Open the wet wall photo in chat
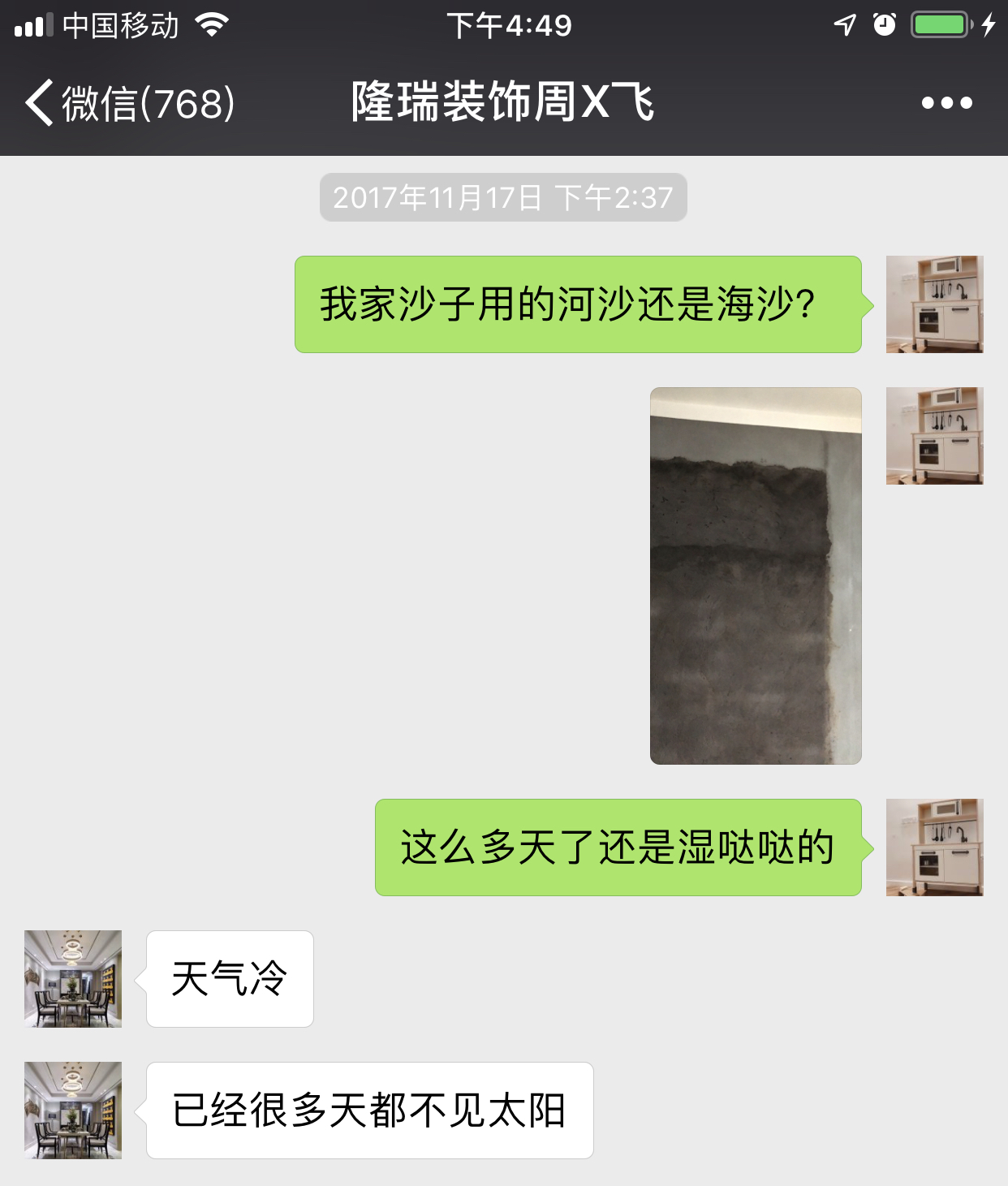This screenshot has width=1008, height=1186. pos(755,576)
